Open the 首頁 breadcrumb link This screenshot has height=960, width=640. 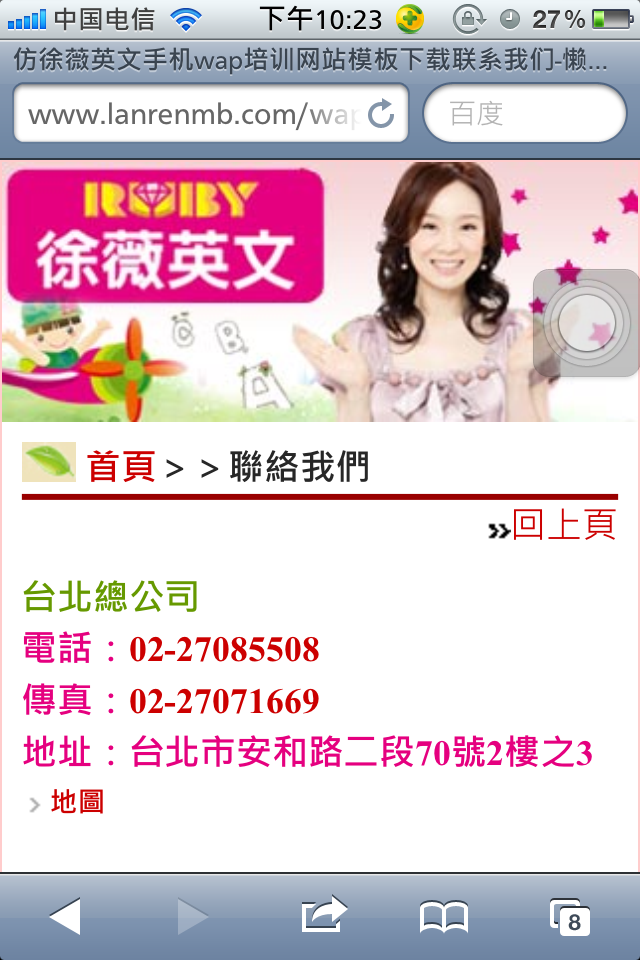[x=121, y=466]
